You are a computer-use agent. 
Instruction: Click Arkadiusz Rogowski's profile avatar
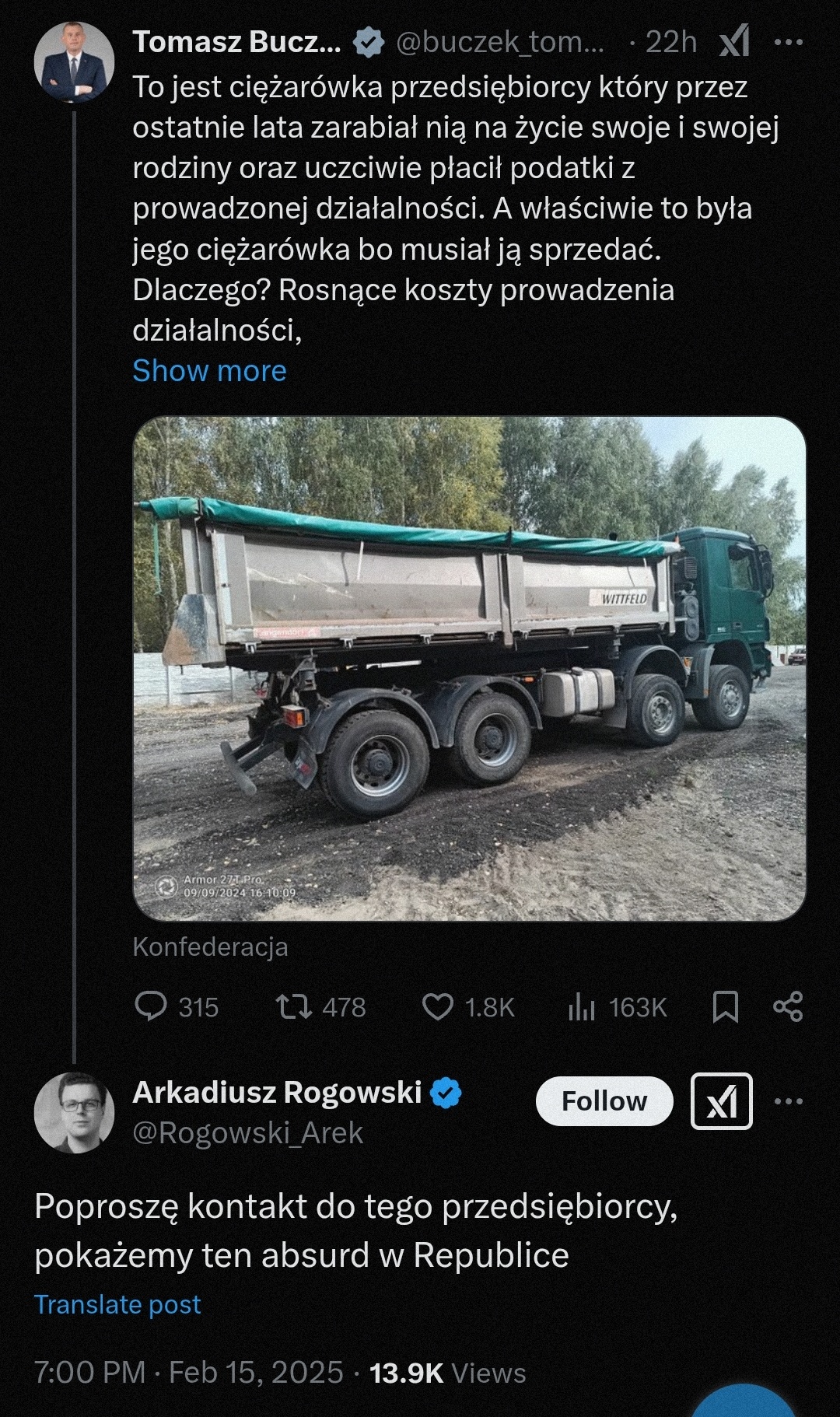(x=75, y=1114)
